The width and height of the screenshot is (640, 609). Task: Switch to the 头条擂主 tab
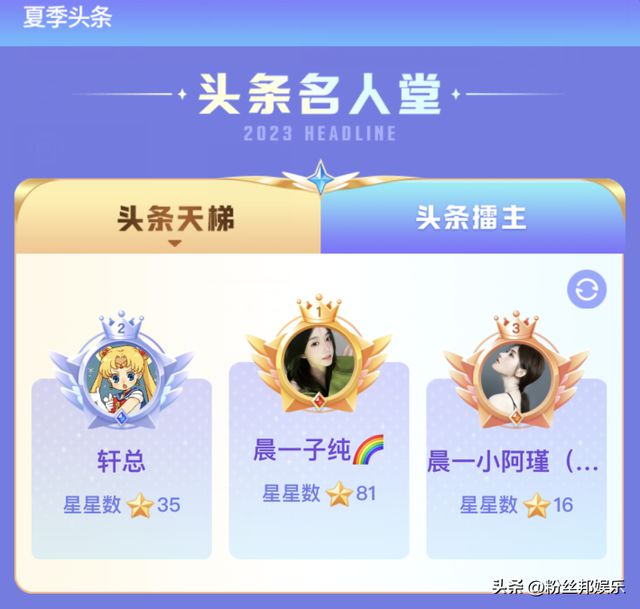click(471, 220)
